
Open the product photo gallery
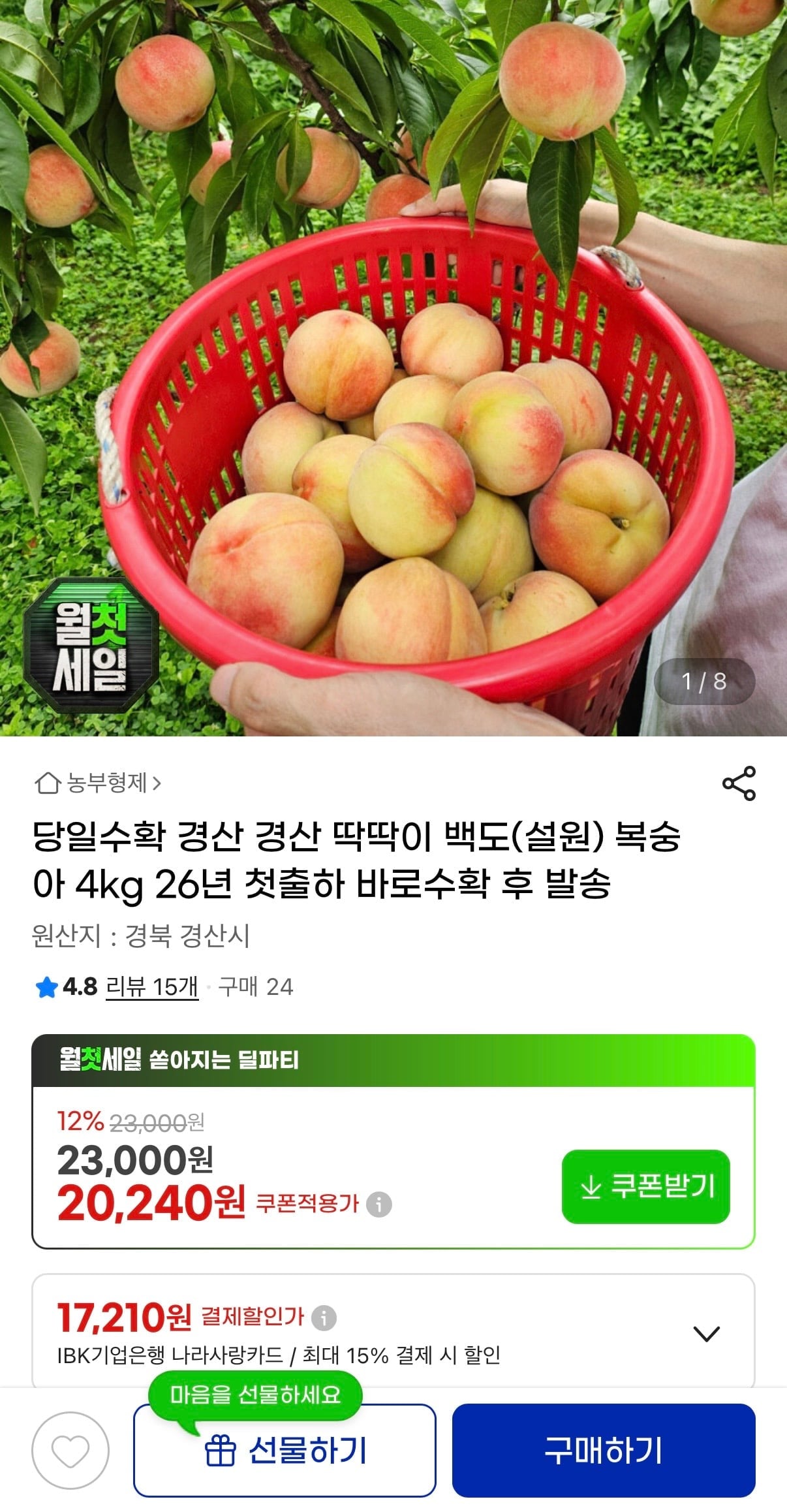coord(393,368)
